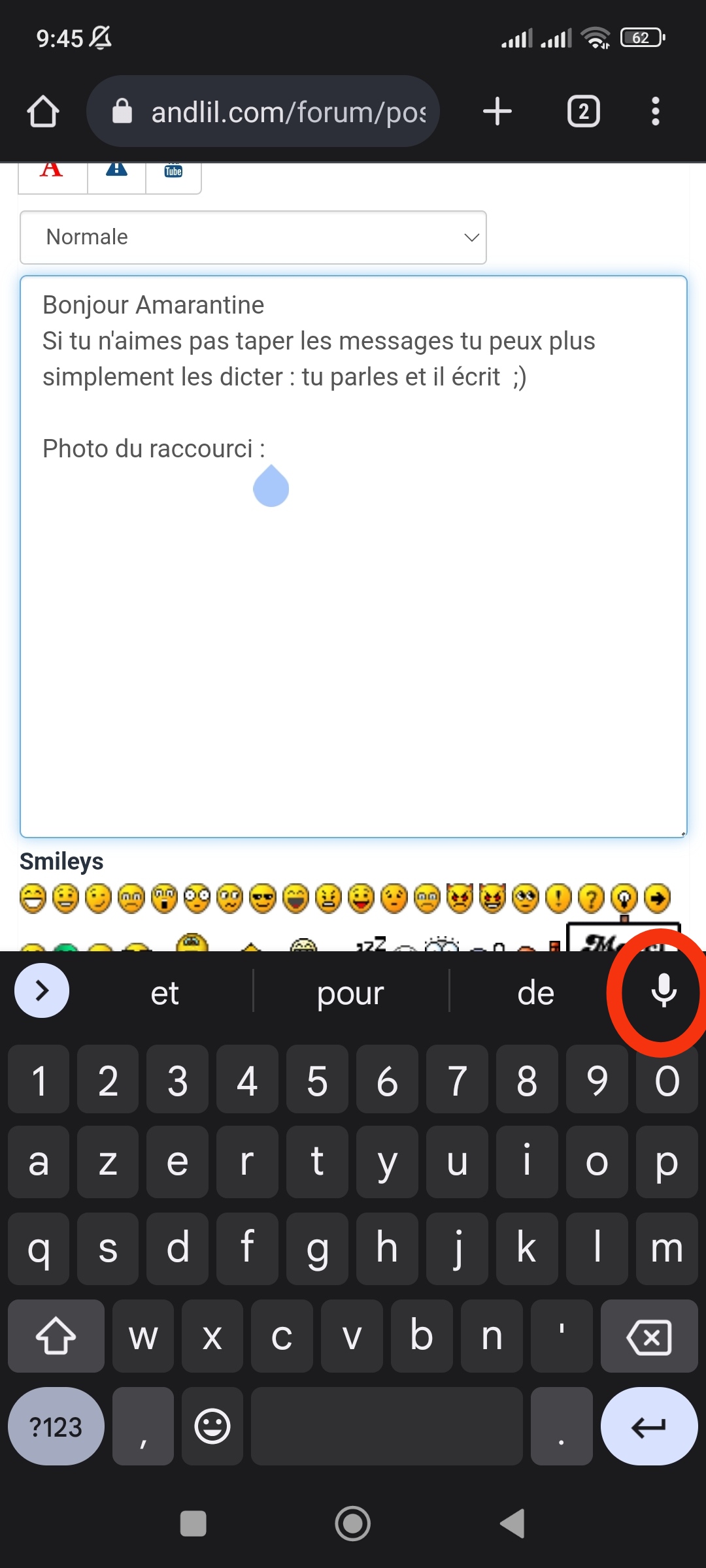Insert the exclamation mark smiley
The height and width of the screenshot is (1568, 706).
[558, 899]
